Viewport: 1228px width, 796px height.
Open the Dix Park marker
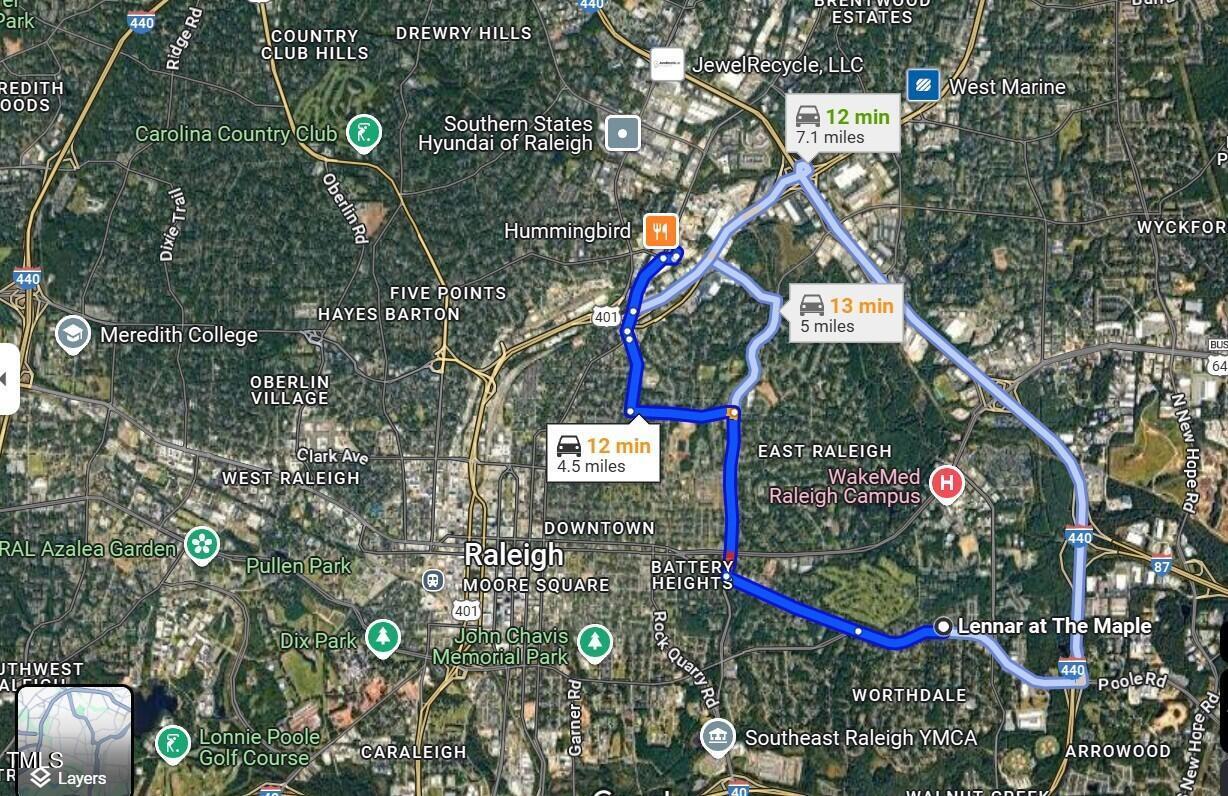pyautogui.click(x=383, y=637)
